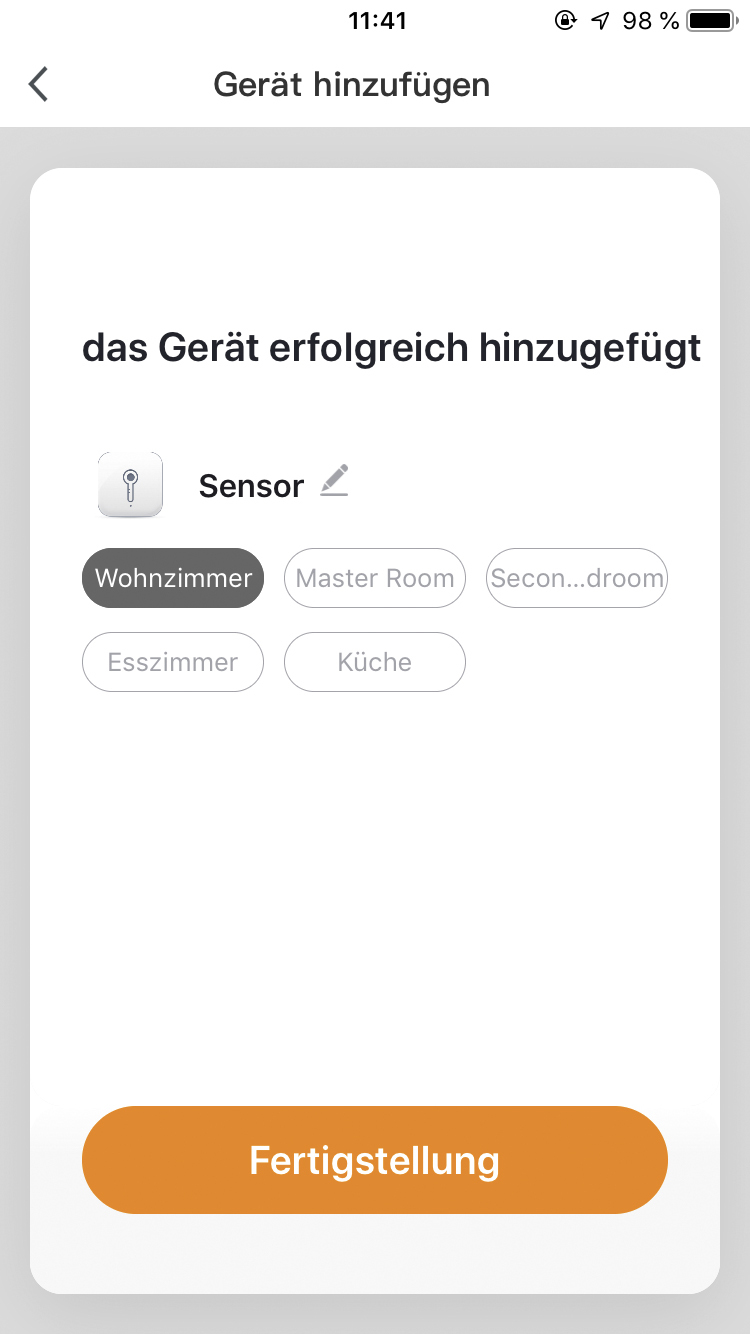Edit the Sensor device name
The height and width of the screenshot is (1334, 750).
point(334,481)
